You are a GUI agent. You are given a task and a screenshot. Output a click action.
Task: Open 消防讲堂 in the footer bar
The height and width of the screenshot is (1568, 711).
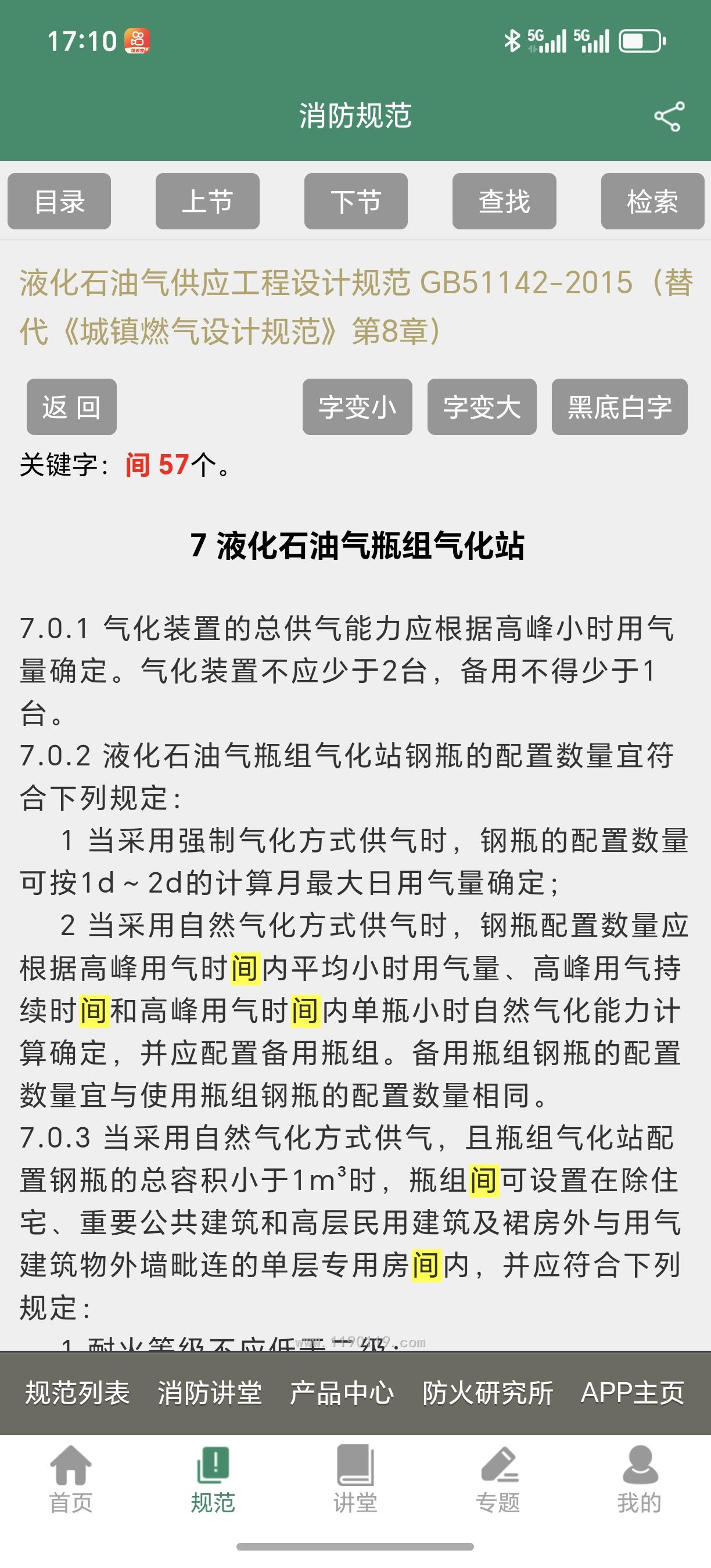tap(210, 1393)
